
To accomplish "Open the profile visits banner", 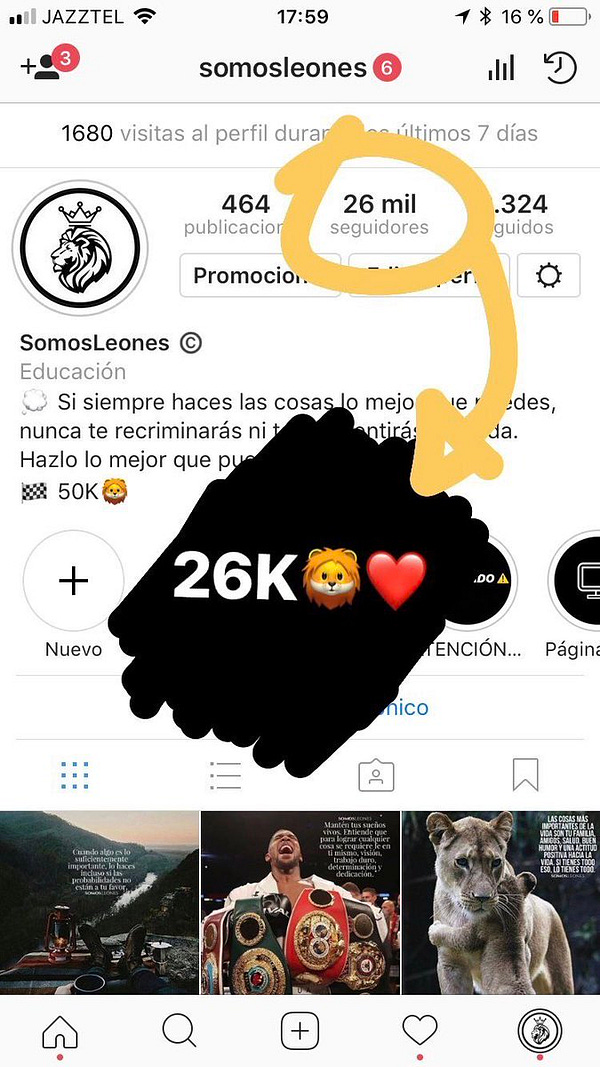I will (299, 133).
